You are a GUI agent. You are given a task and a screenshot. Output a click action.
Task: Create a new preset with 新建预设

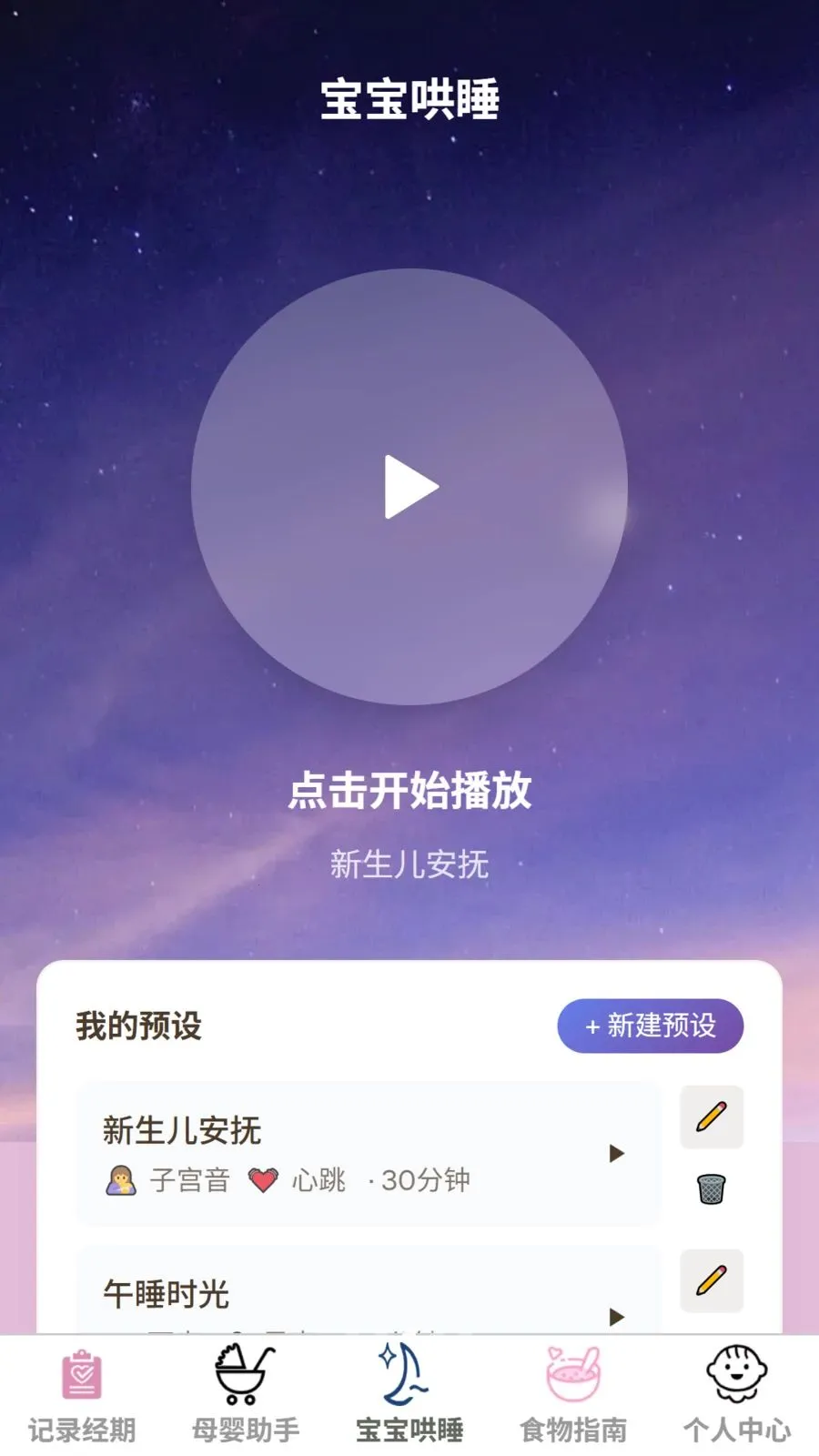point(651,1026)
